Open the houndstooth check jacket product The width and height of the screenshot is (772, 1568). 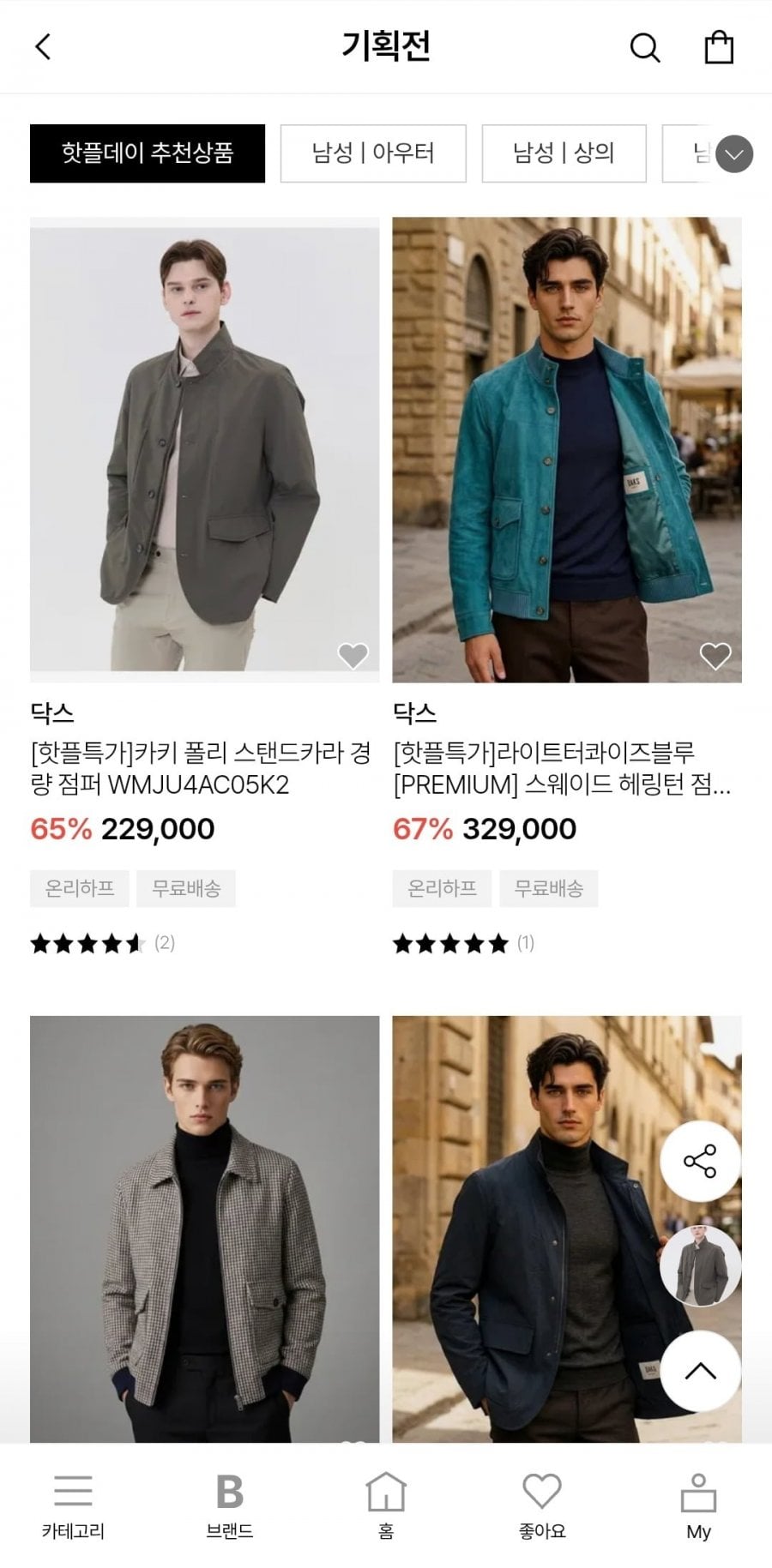pos(204,1226)
